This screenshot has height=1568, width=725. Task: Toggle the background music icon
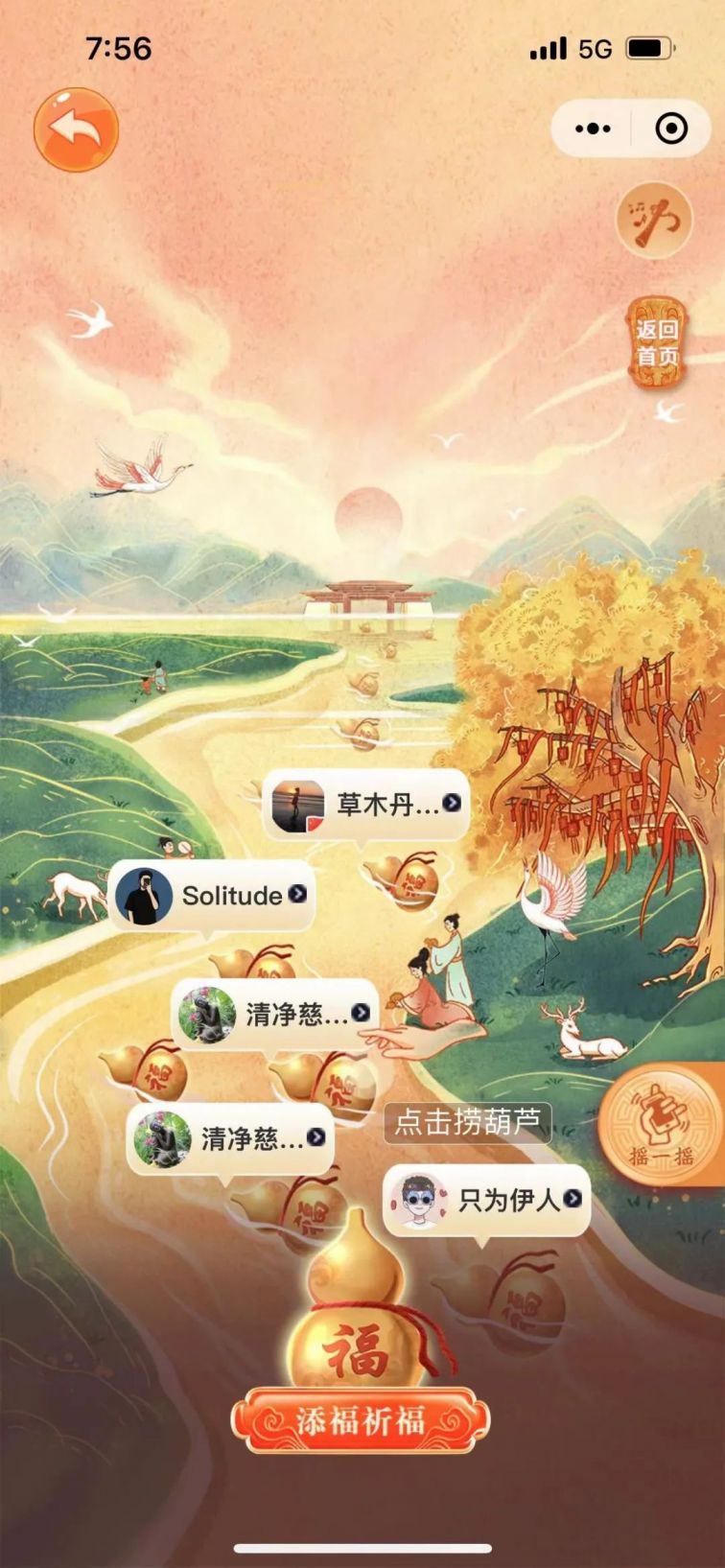653,221
